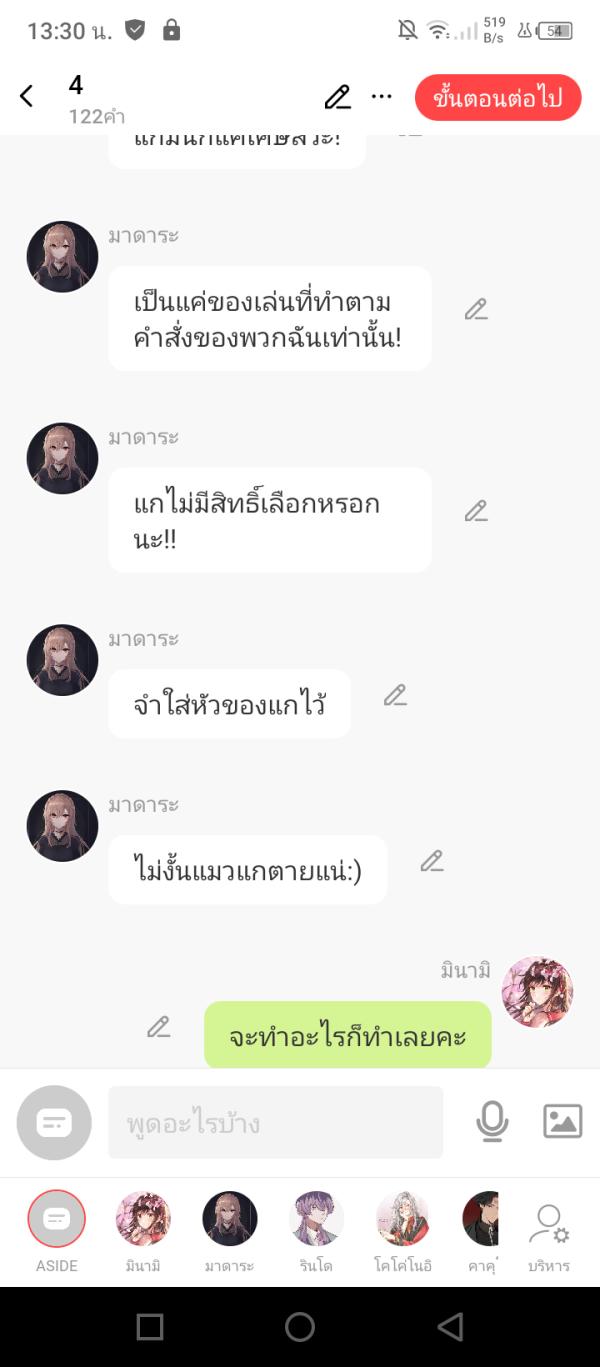Select โคโคโนอิ as the speaking character
This screenshot has height=1367, width=600.
(403, 1220)
